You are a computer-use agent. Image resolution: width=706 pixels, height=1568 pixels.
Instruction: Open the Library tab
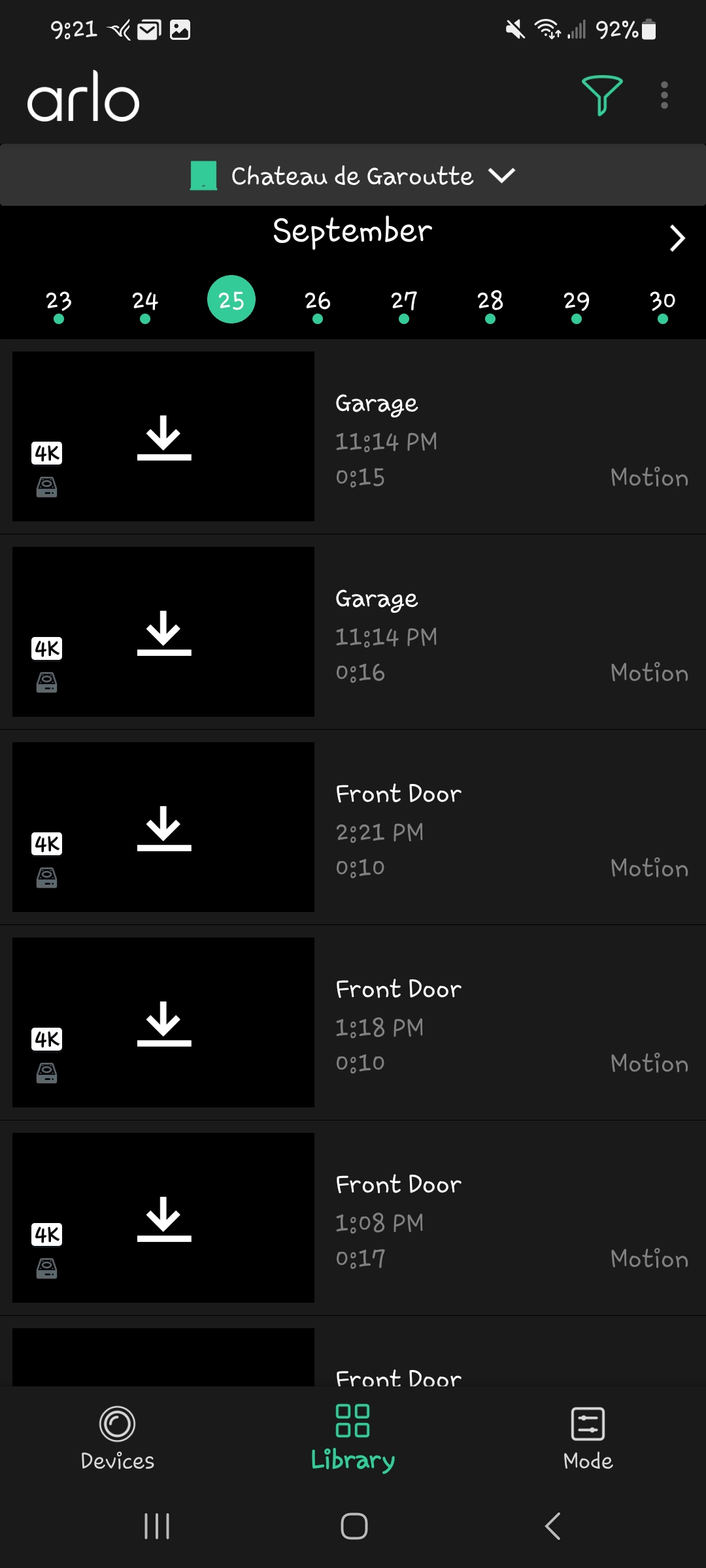tap(353, 1439)
